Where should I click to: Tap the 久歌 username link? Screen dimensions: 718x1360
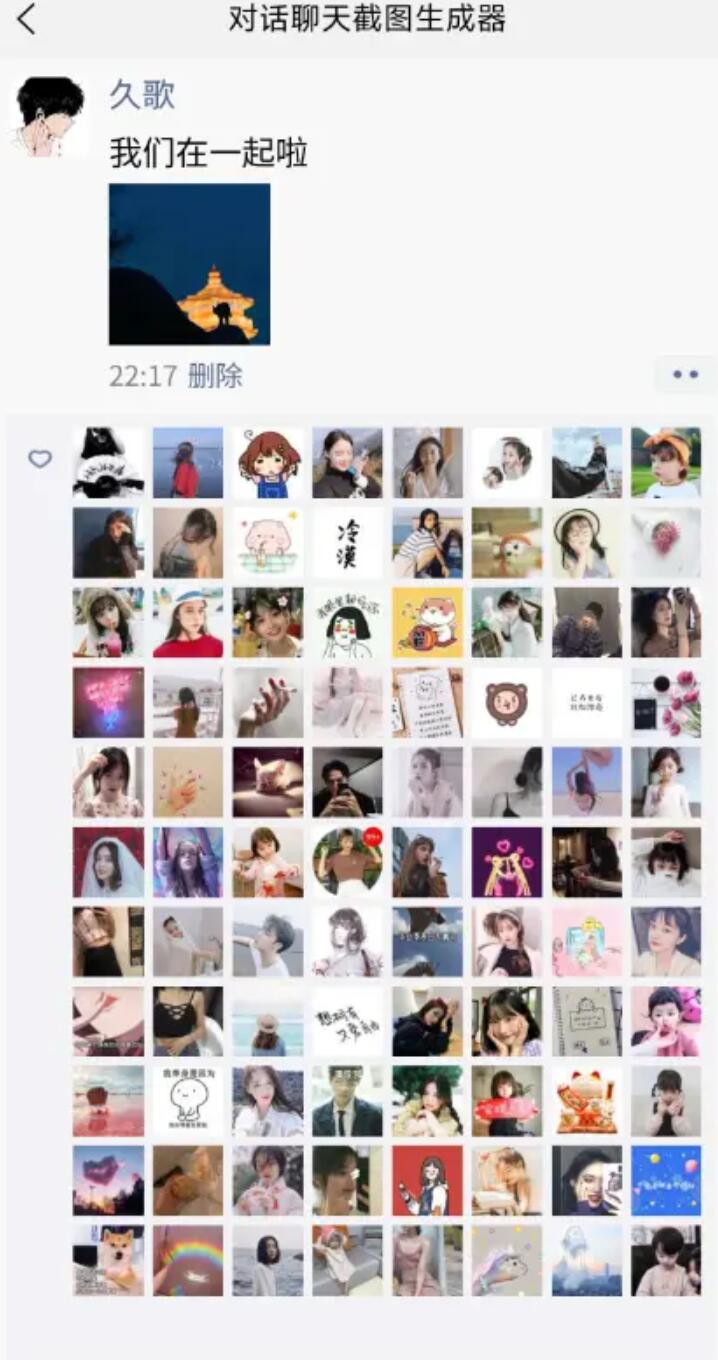click(x=142, y=95)
